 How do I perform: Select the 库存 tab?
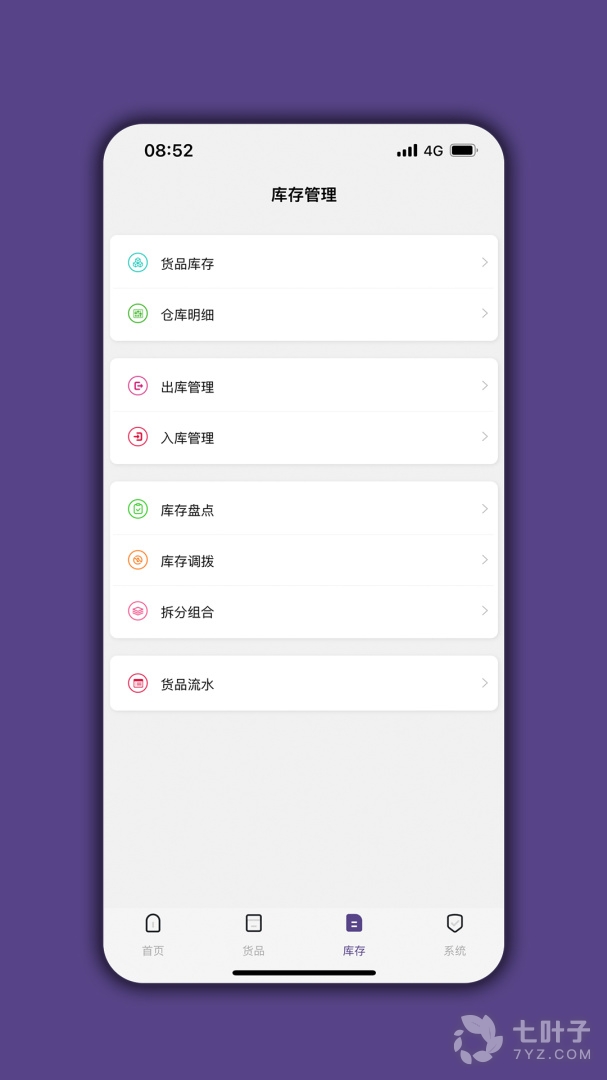click(x=354, y=934)
